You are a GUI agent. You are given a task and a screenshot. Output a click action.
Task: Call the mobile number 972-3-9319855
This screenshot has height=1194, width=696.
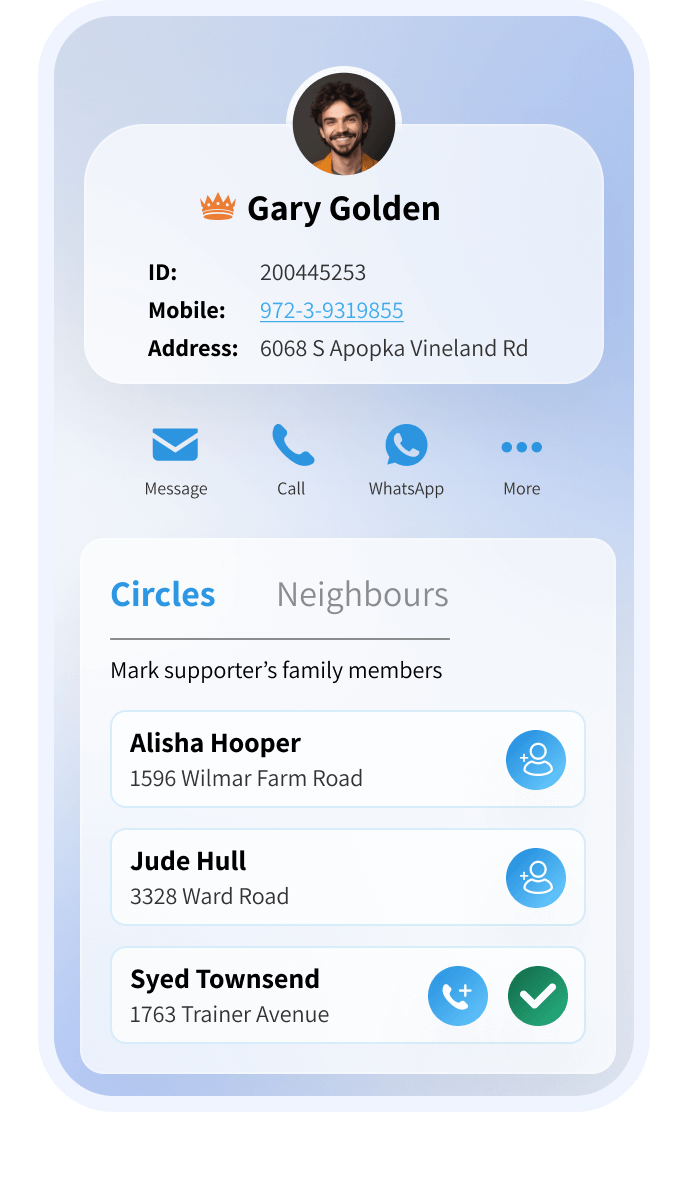331,311
